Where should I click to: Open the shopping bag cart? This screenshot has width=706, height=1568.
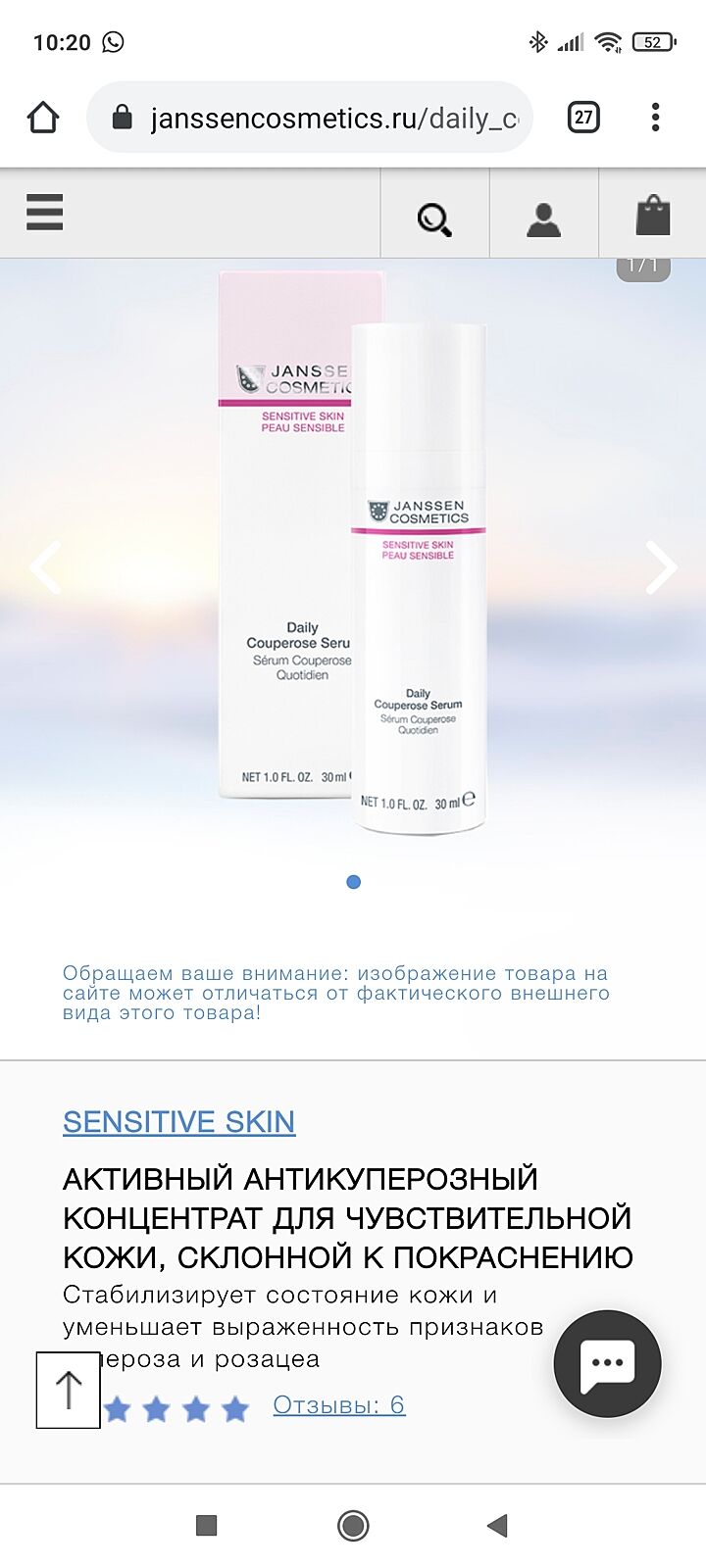(x=652, y=216)
